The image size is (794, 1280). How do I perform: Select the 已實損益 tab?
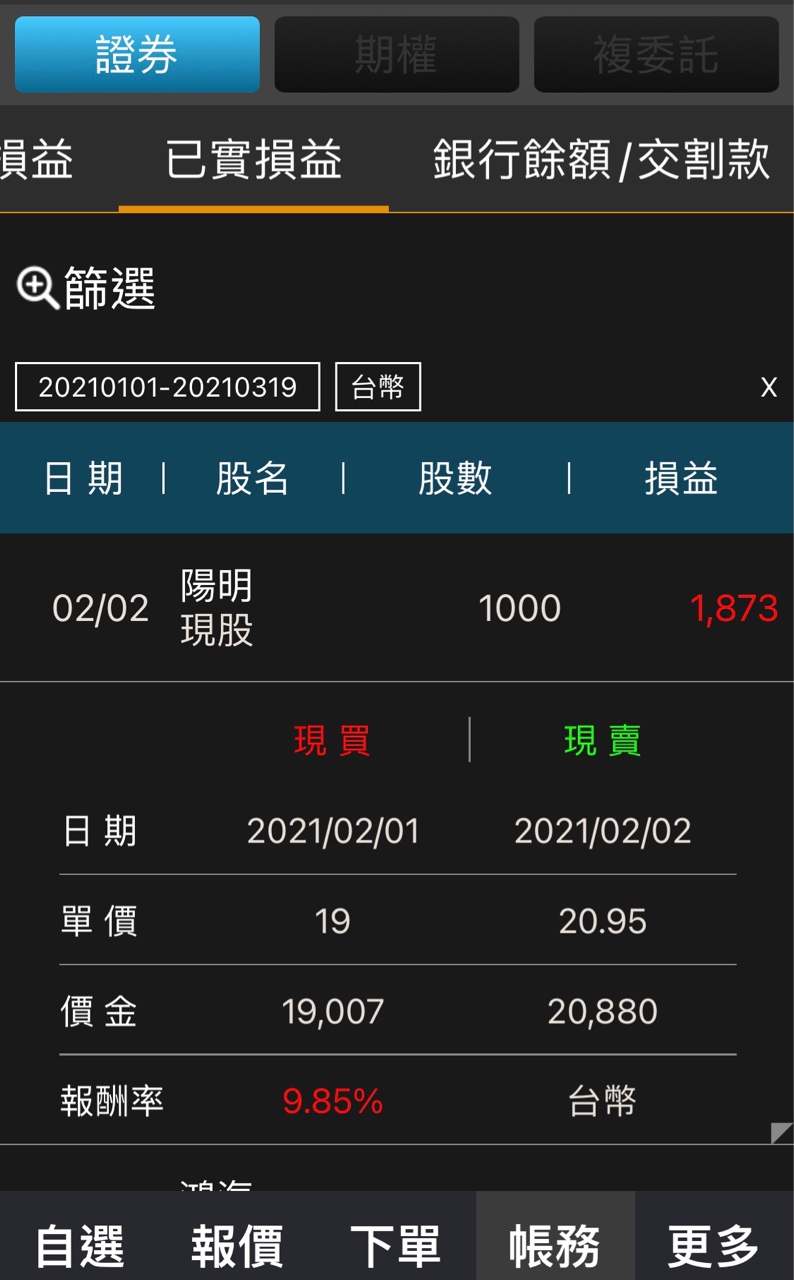[254, 160]
